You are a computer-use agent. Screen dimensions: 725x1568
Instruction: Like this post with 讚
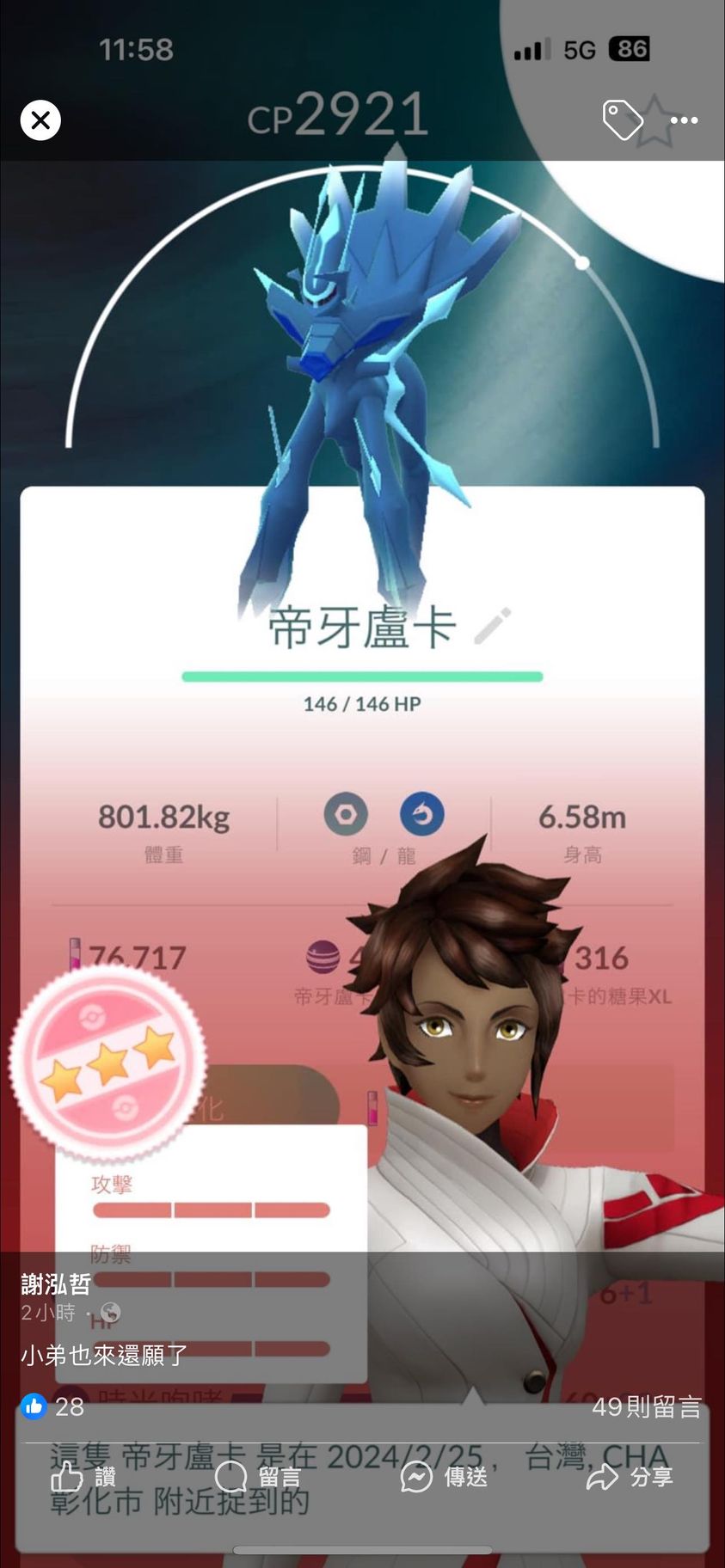pos(84,1477)
